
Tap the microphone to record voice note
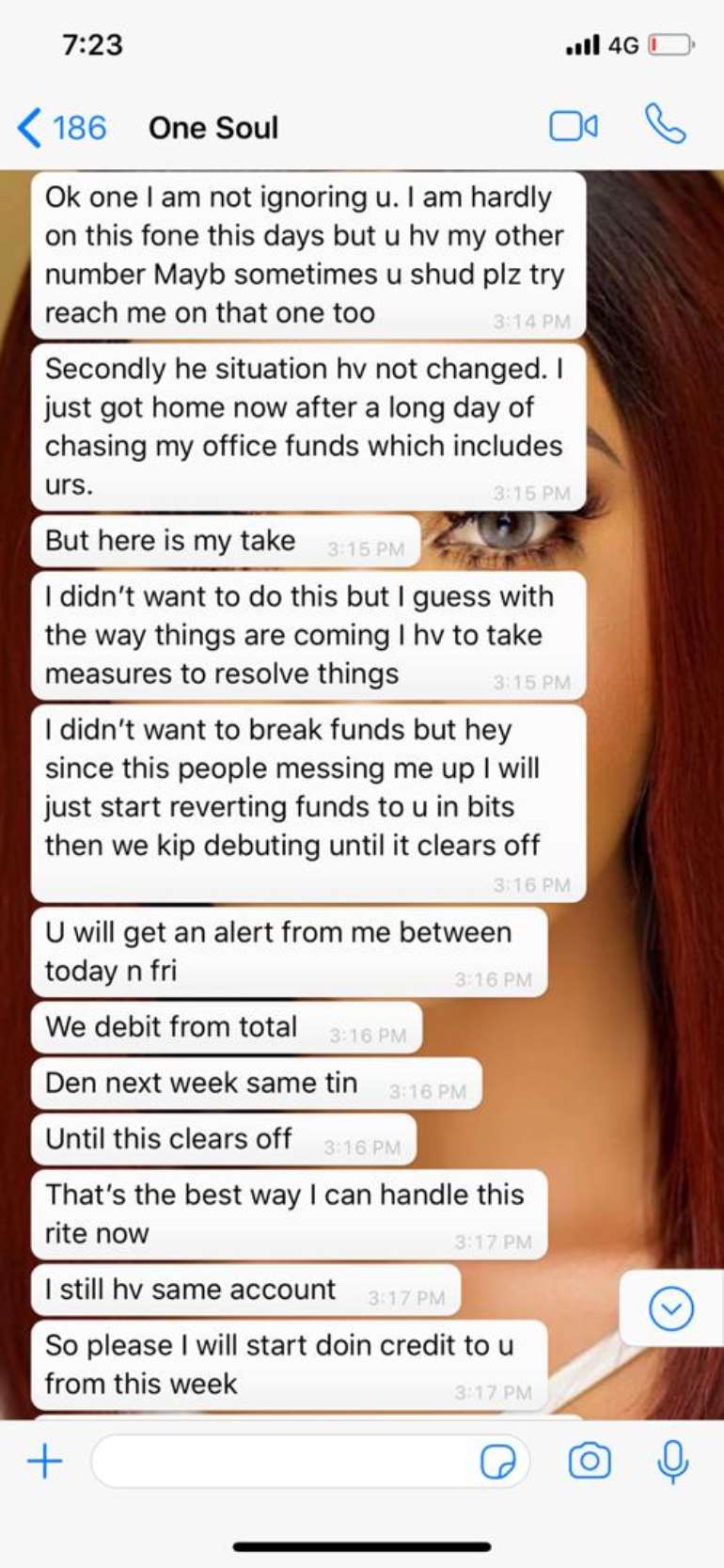pos(672,1461)
